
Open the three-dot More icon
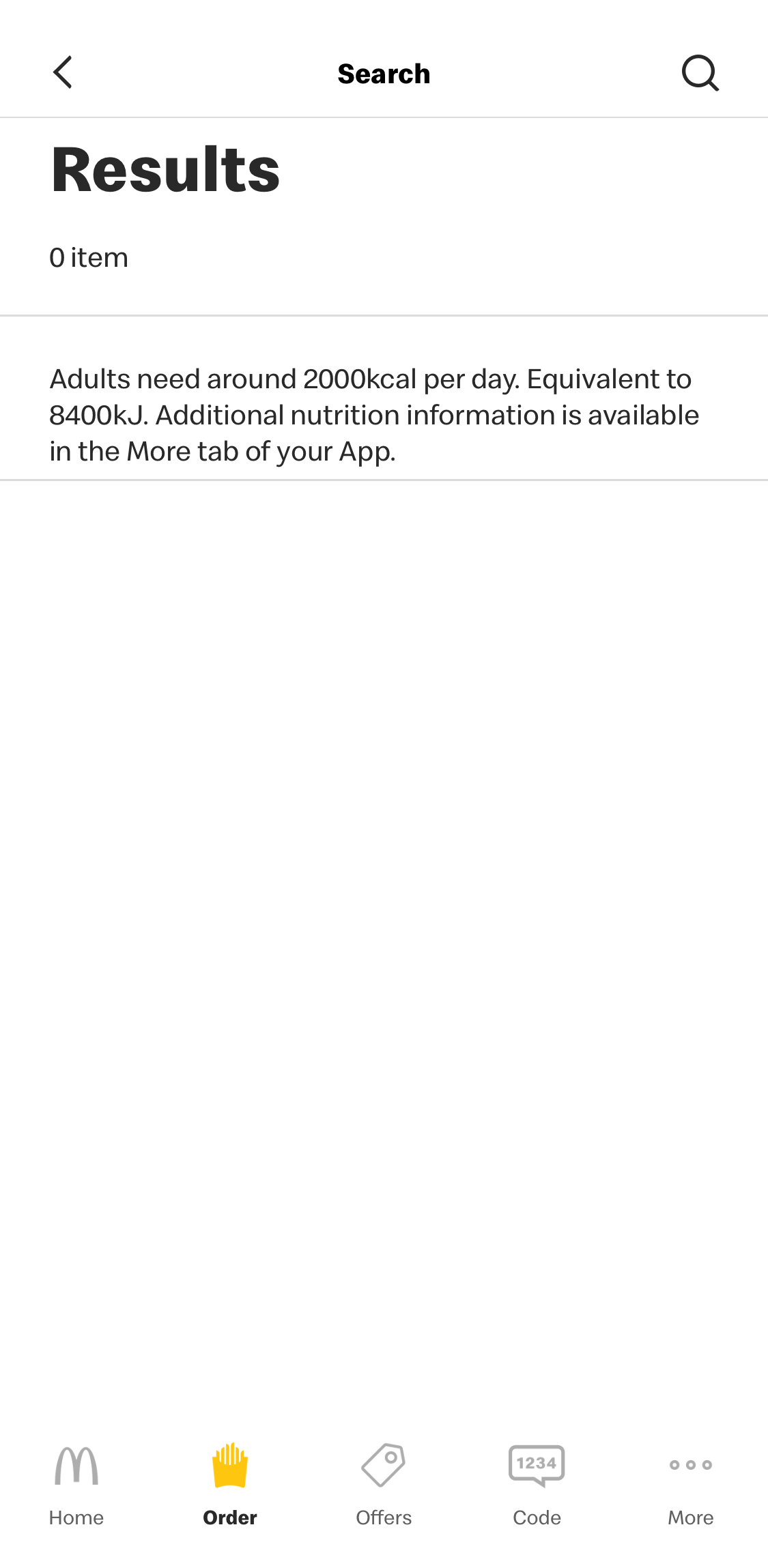[690, 1464]
